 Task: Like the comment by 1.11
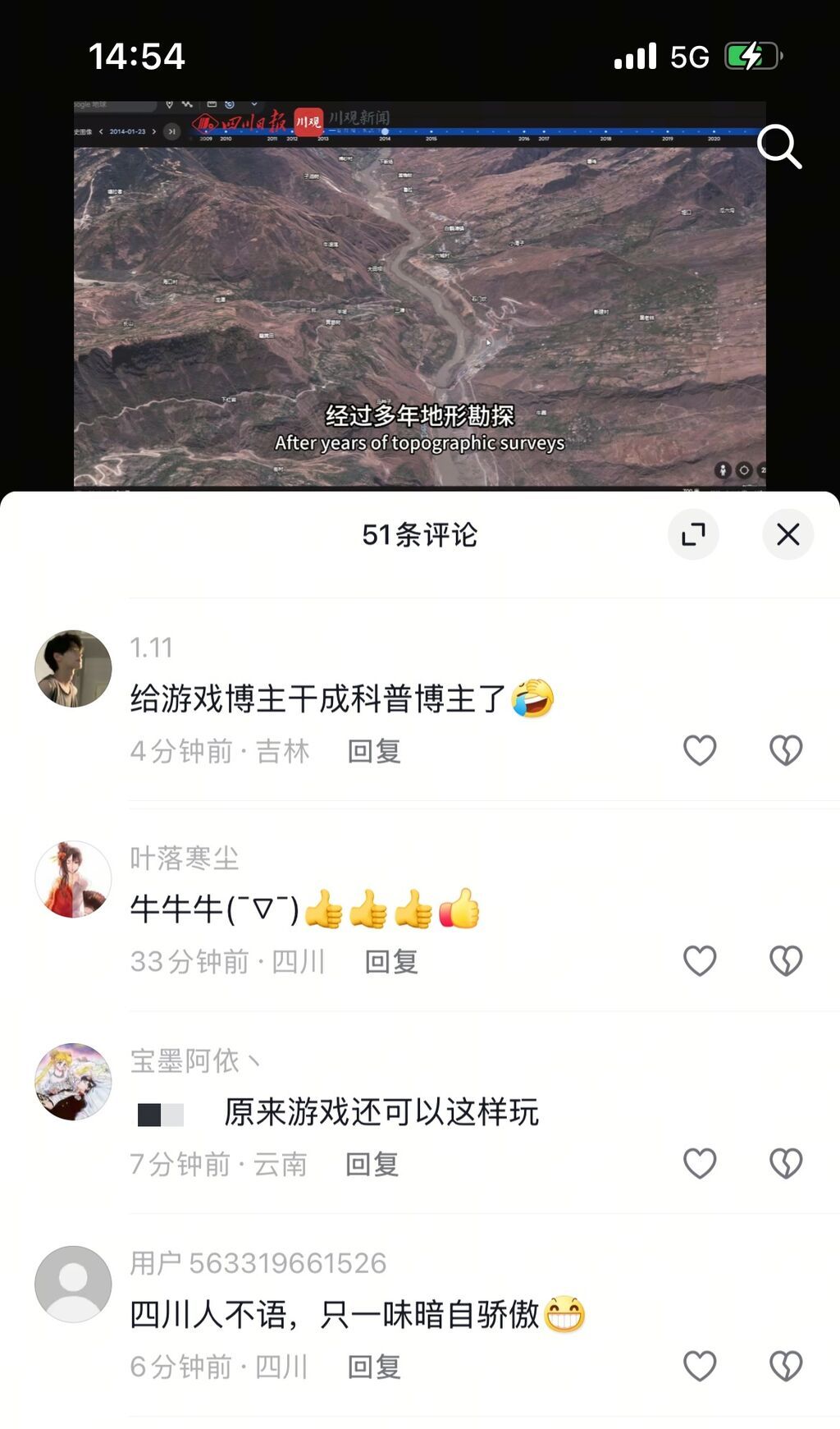pyautogui.click(x=700, y=750)
